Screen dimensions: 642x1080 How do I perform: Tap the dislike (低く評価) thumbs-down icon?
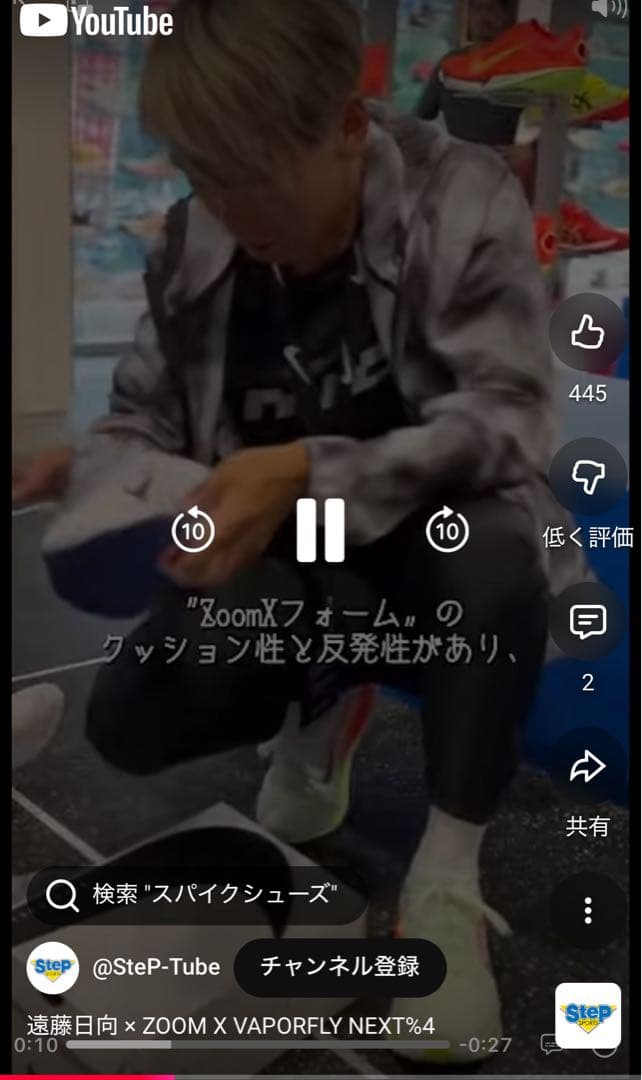pyautogui.click(x=587, y=477)
